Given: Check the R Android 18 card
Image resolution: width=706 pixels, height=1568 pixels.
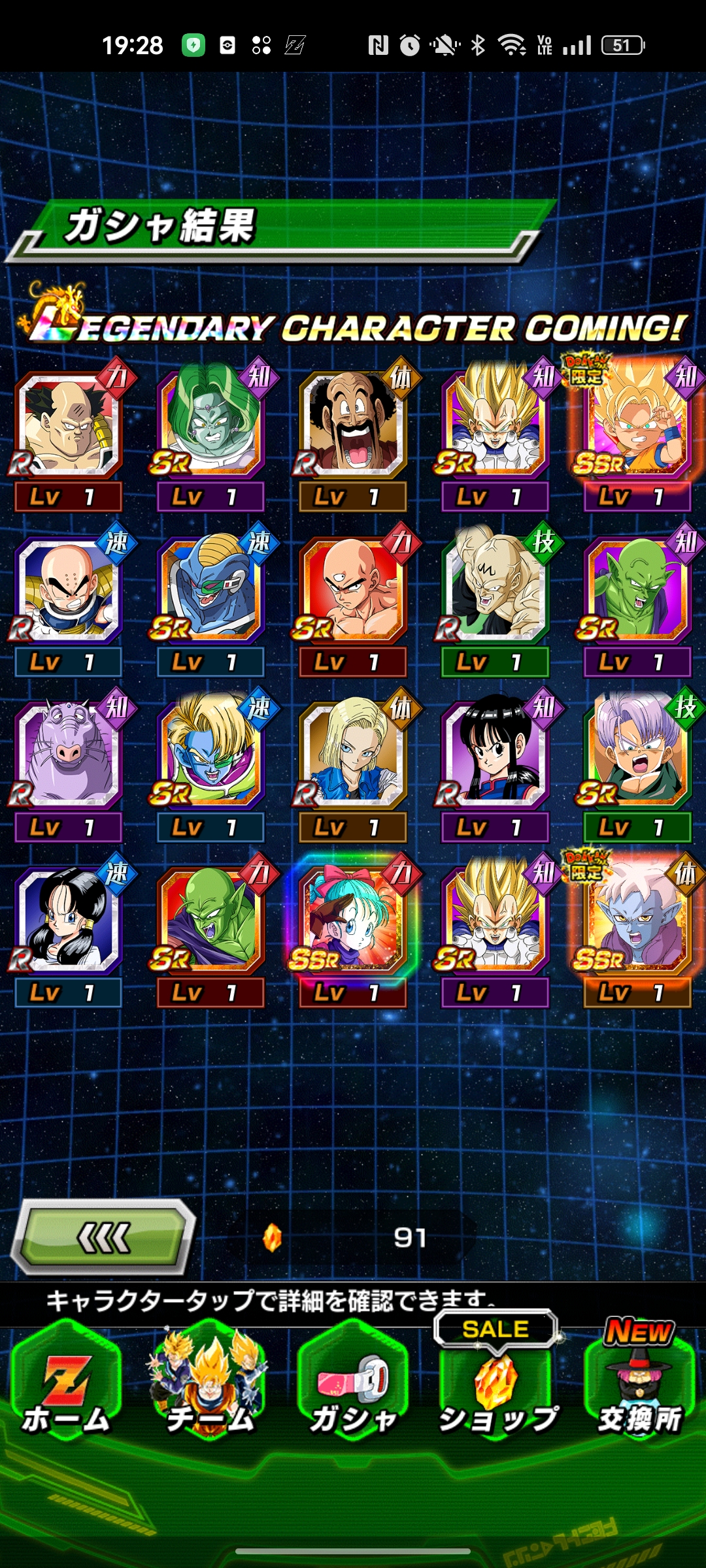Looking at the screenshot, I should pyautogui.click(x=353, y=755).
